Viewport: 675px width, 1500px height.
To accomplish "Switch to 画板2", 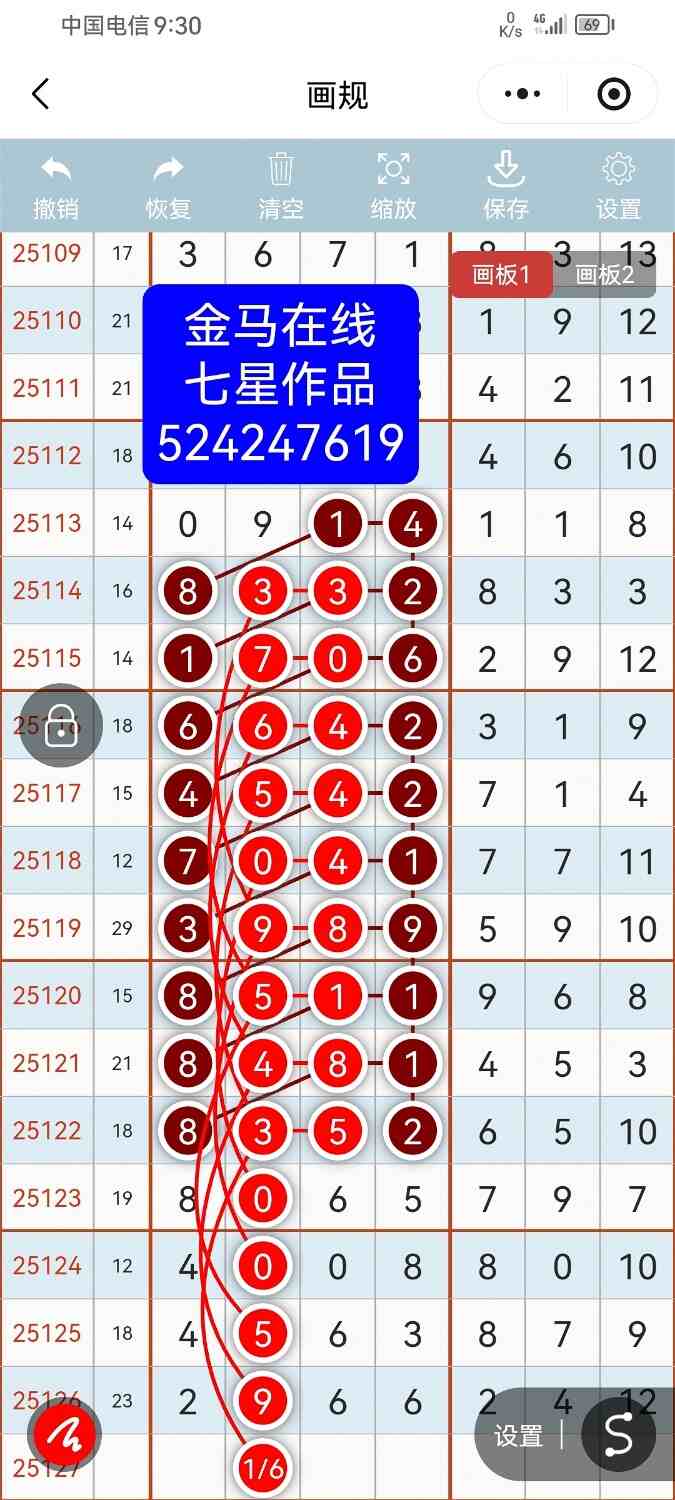I will coord(605,275).
